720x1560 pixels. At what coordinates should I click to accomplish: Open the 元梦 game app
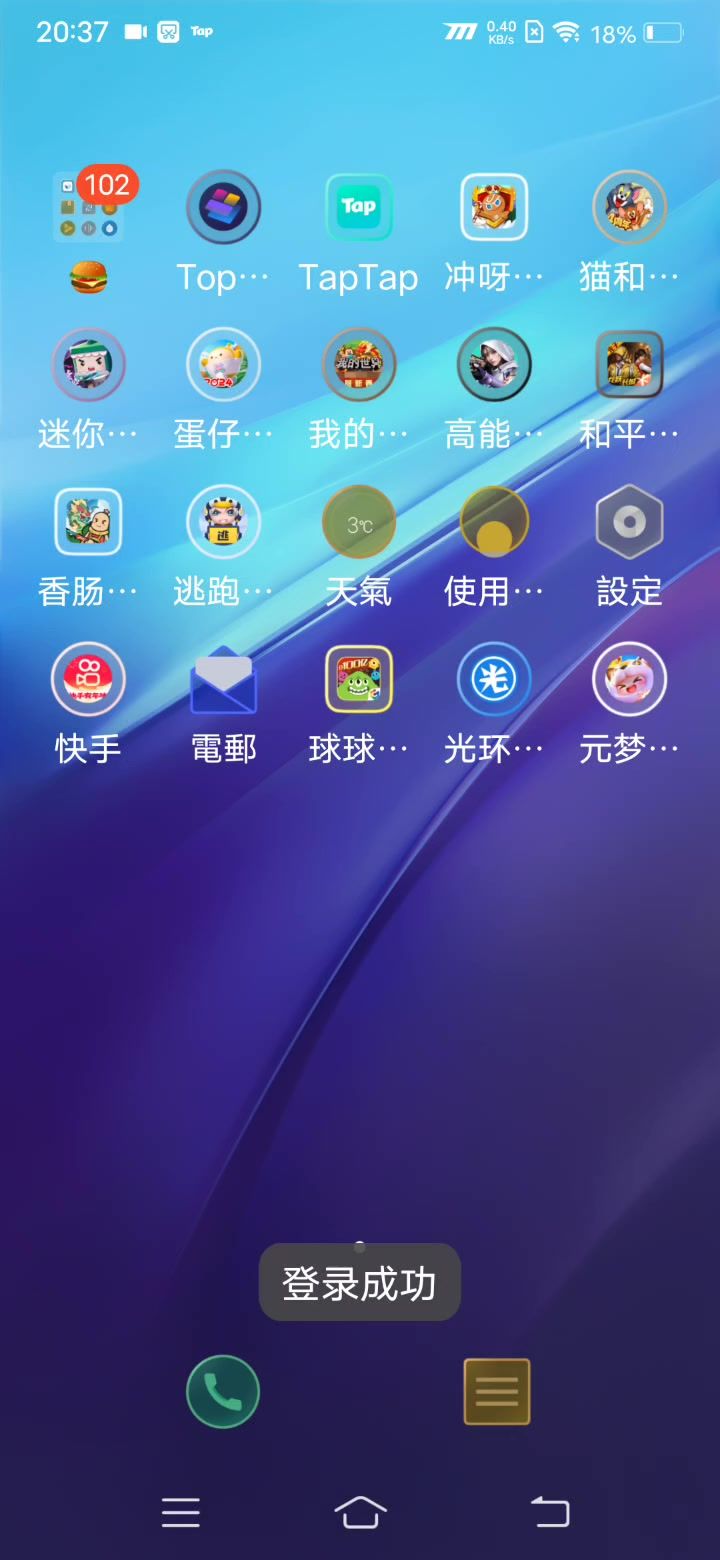629,679
